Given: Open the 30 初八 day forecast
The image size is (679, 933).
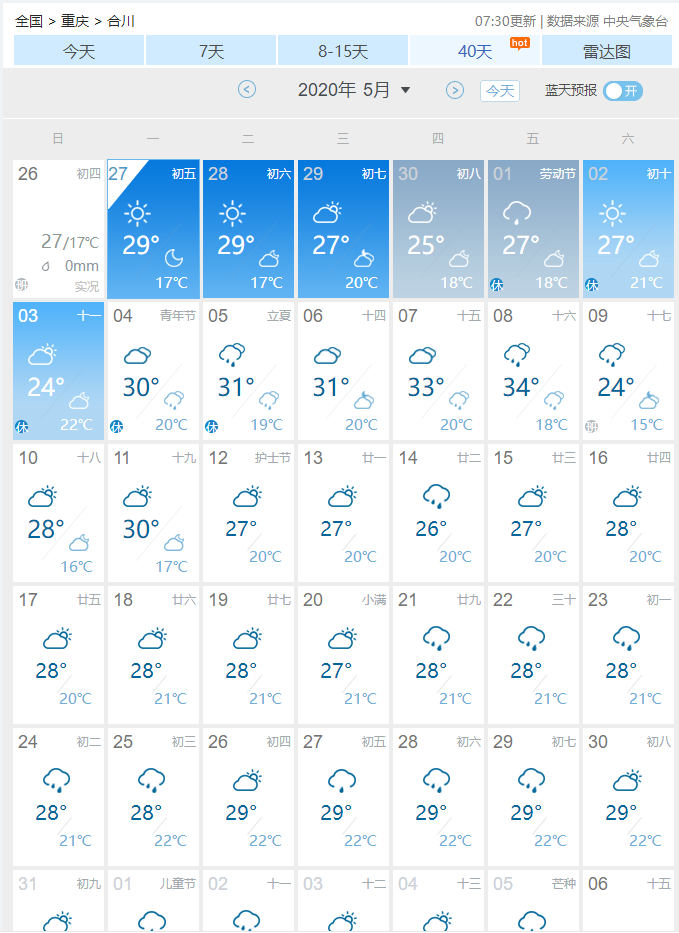Looking at the screenshot, I should click(x=628, y=797).
